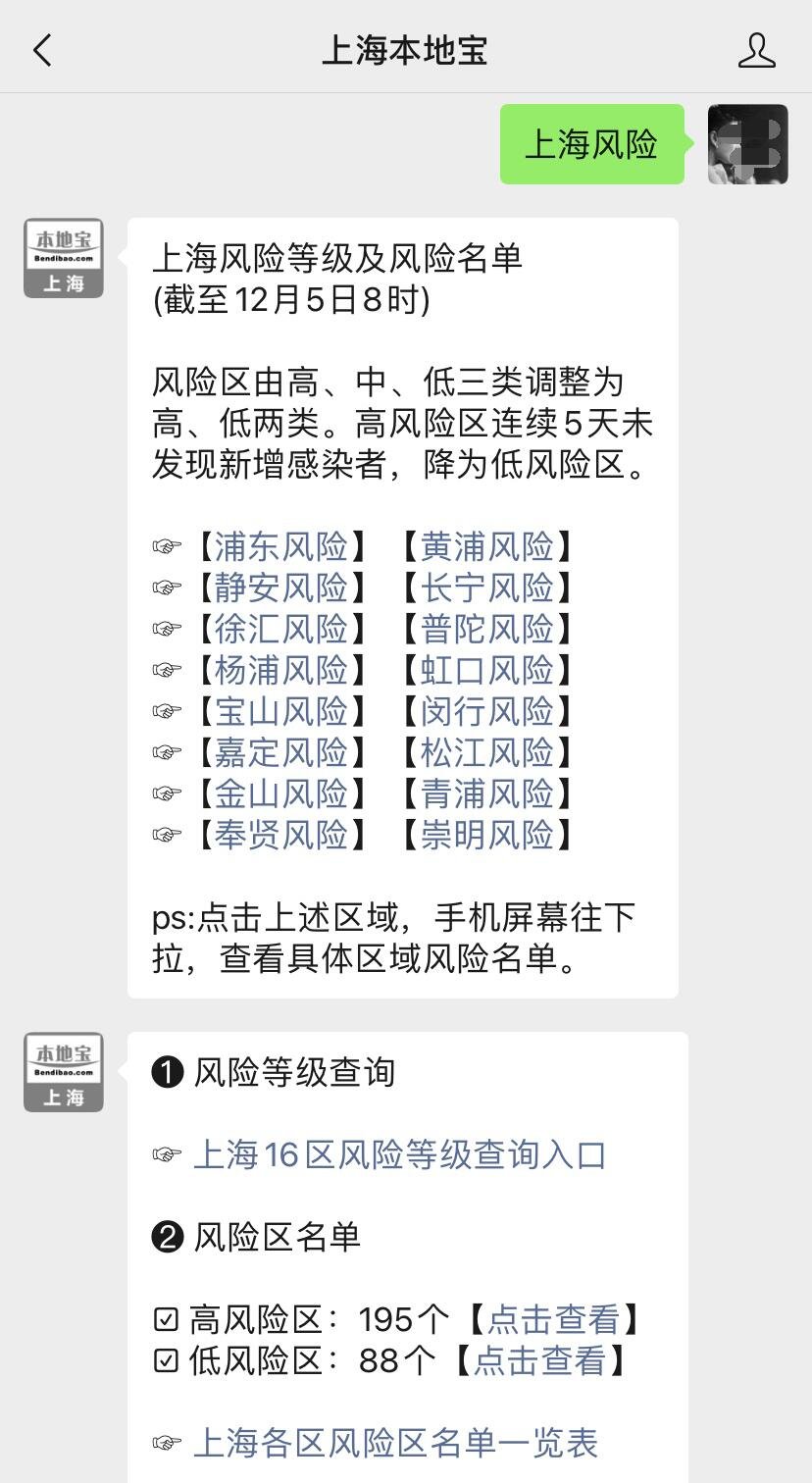Go back from the 上海本地宝 chat
This screenshot has width=812, height=1483.
(42, 50)
